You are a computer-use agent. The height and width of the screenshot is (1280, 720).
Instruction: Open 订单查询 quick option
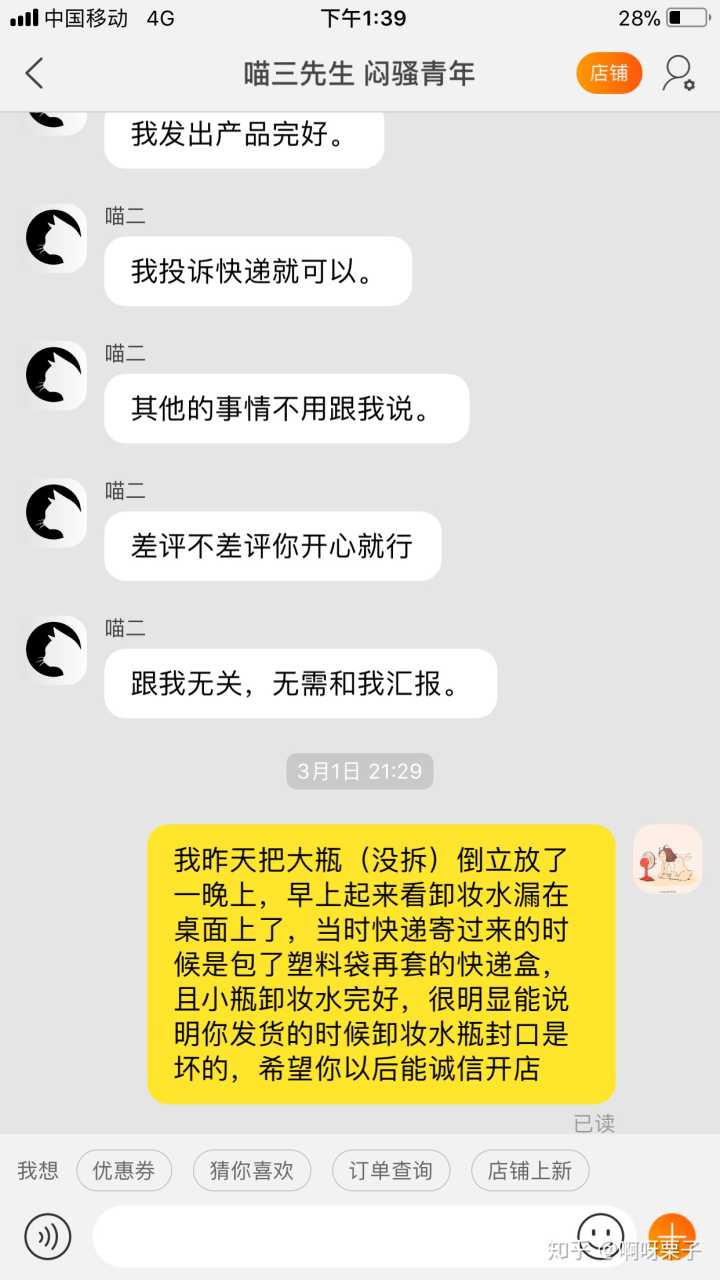coord(390,1171)
